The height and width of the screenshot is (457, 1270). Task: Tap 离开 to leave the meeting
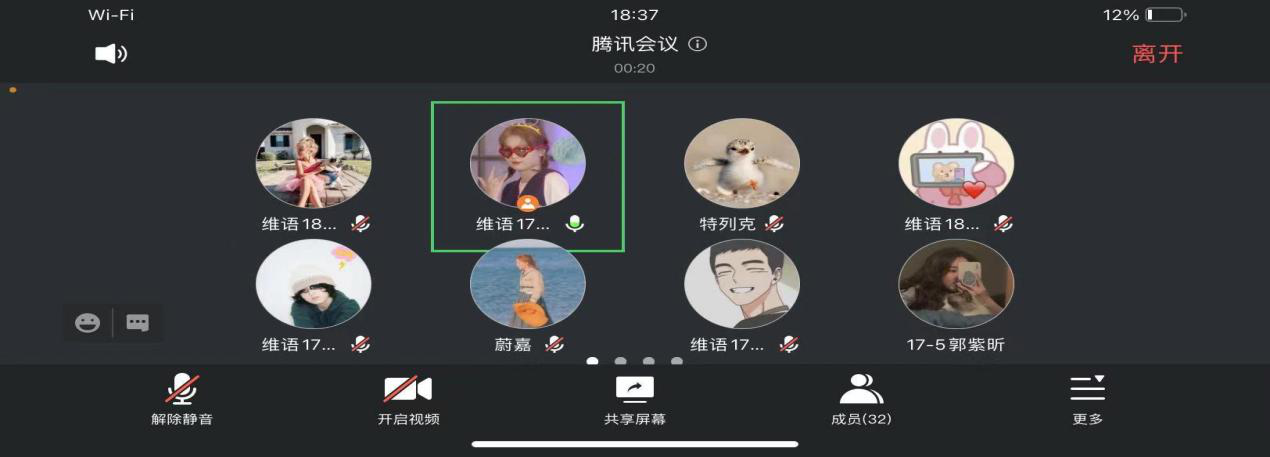coord(1157,54)
